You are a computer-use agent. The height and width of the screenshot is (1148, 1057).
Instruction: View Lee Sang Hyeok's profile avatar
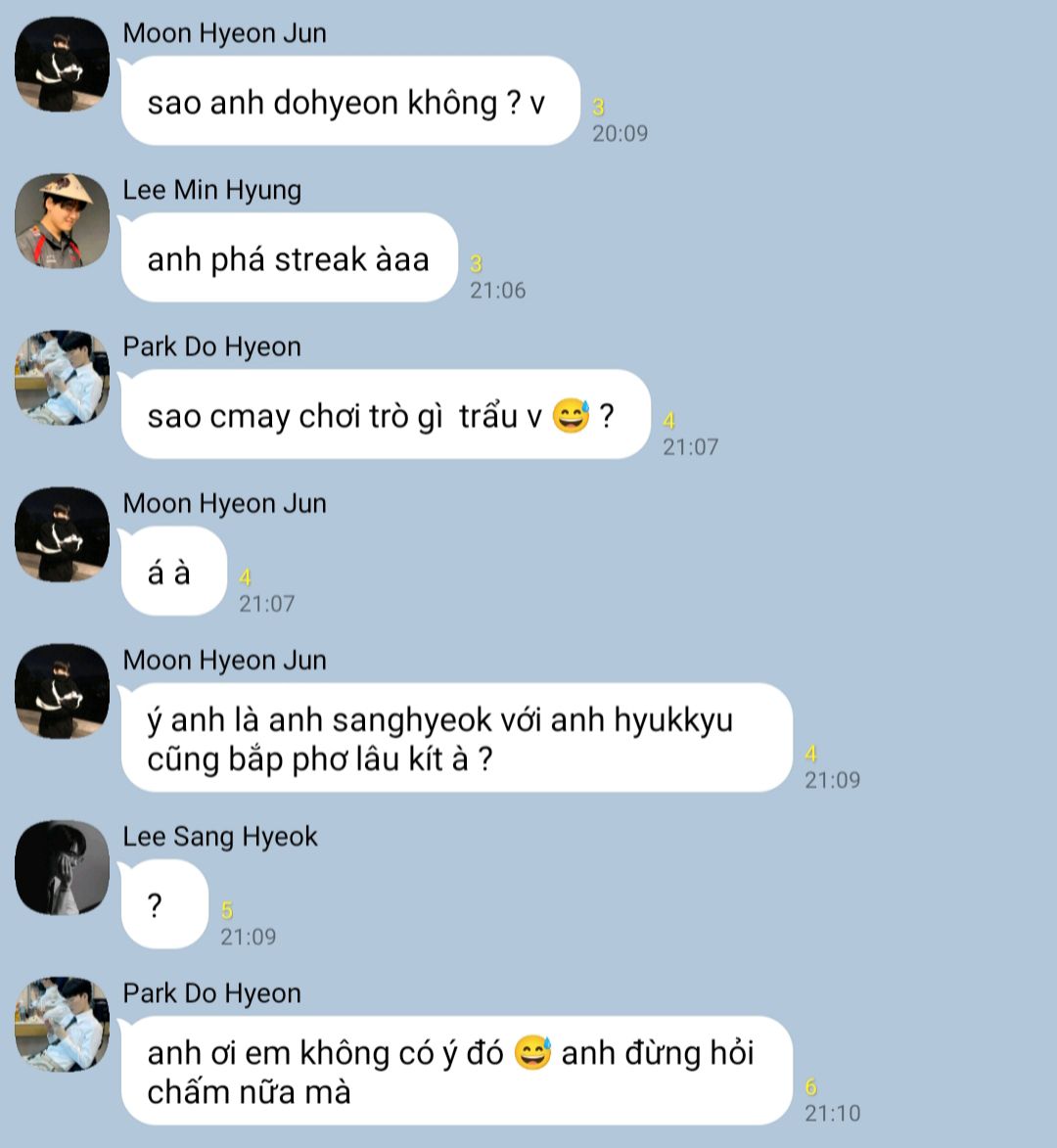point(62,867)
